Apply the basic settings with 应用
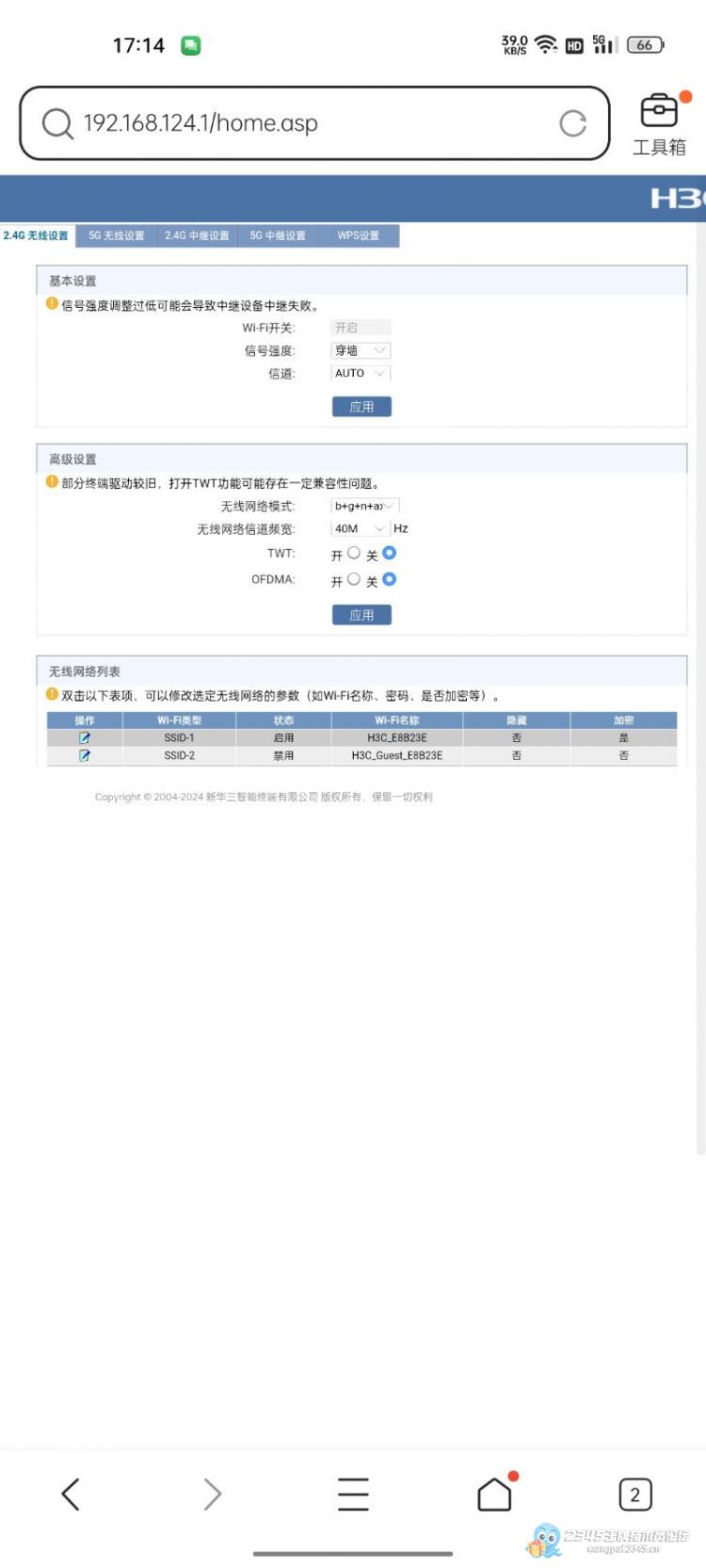The height and width of the screenshot is (1568, 706). 361,407
